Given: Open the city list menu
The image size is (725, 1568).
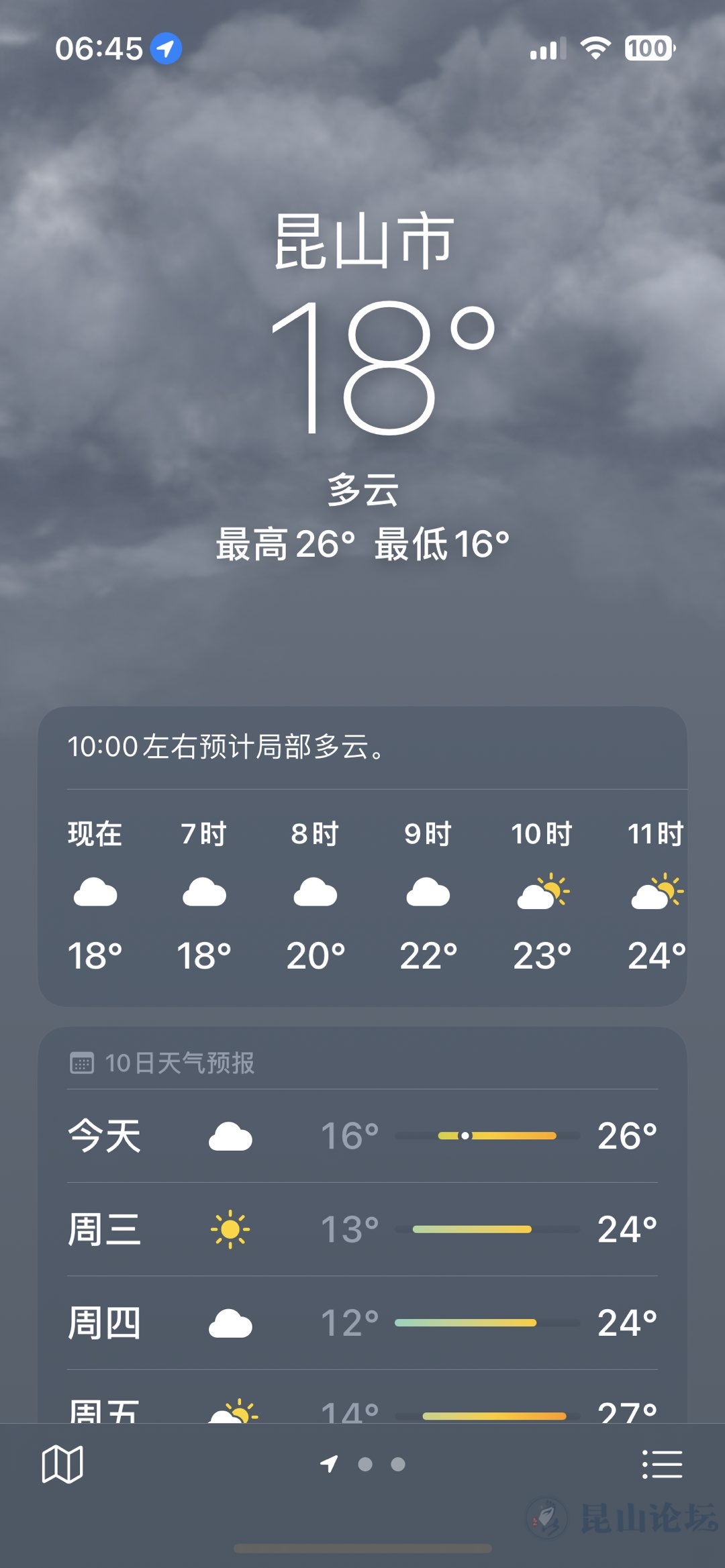Looking at the screenshot, I should click(662, 1464).
